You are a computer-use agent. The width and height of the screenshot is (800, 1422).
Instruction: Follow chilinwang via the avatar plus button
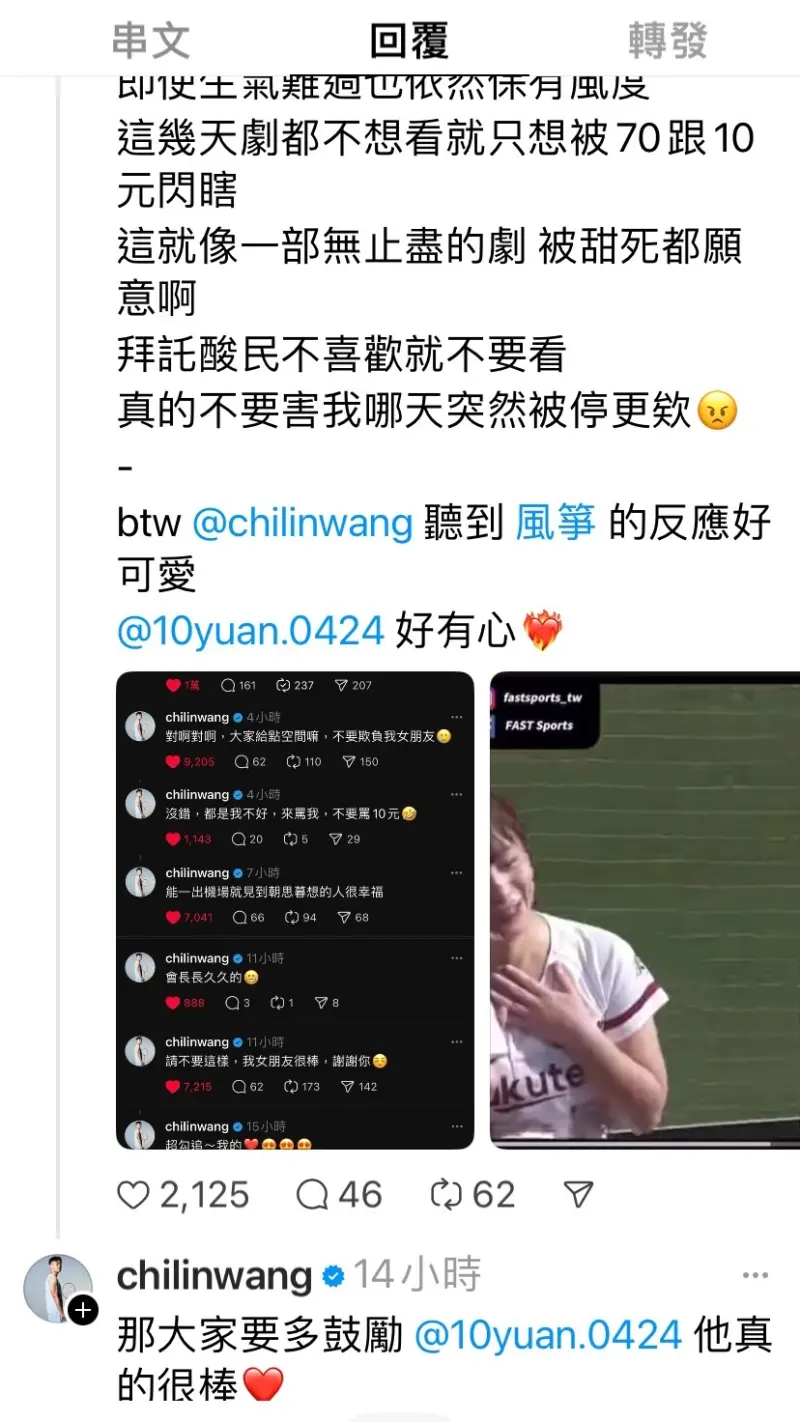coord(83,1311)
